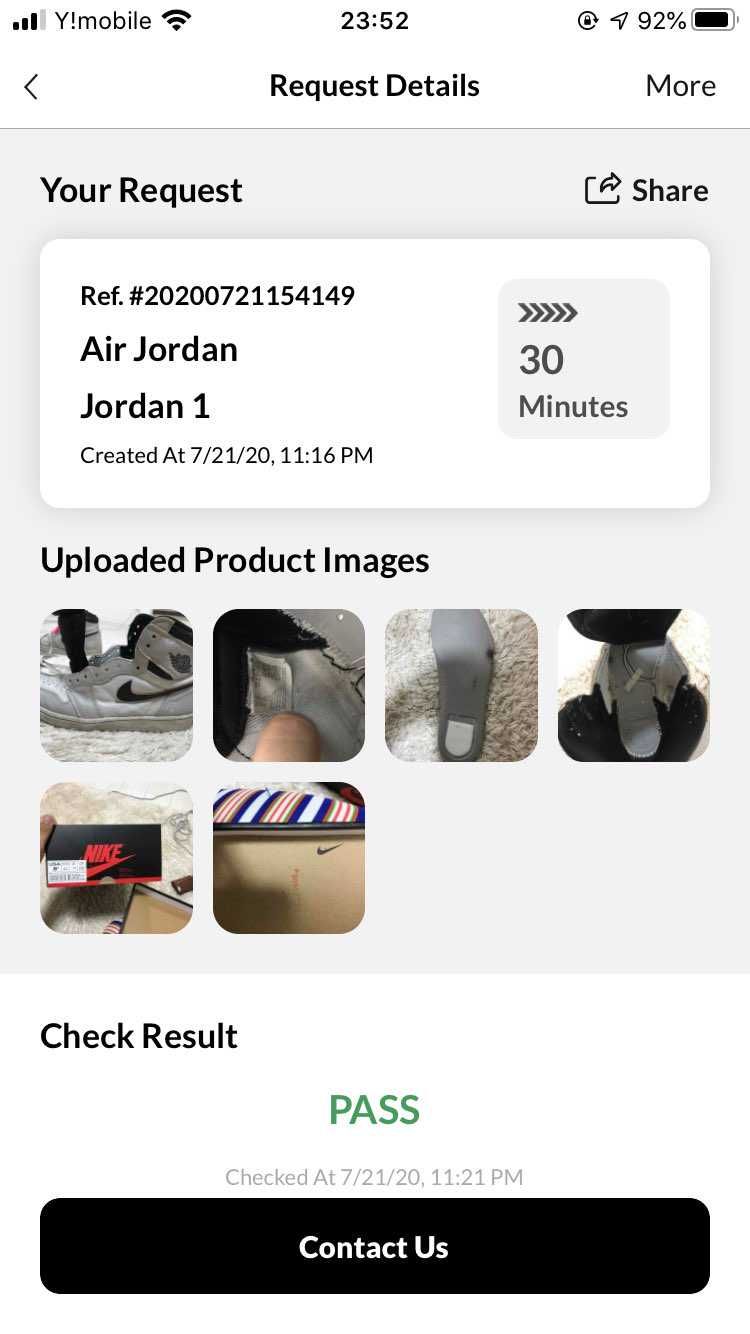
Task: Go back using the back arrow
Action: tap(31, 87)
